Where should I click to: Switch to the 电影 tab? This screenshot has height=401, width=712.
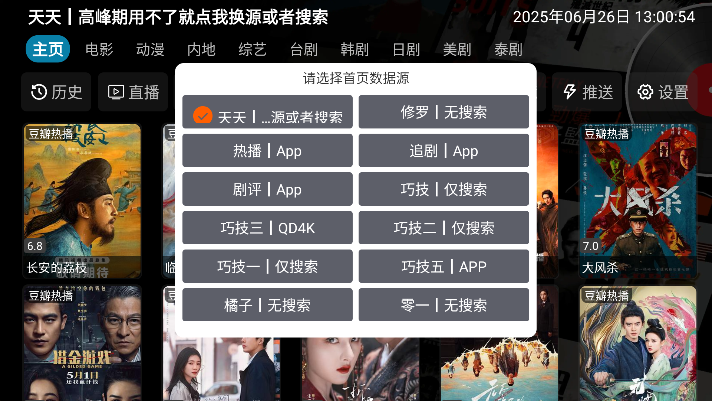pyautogui.click(x=99, y=49)
